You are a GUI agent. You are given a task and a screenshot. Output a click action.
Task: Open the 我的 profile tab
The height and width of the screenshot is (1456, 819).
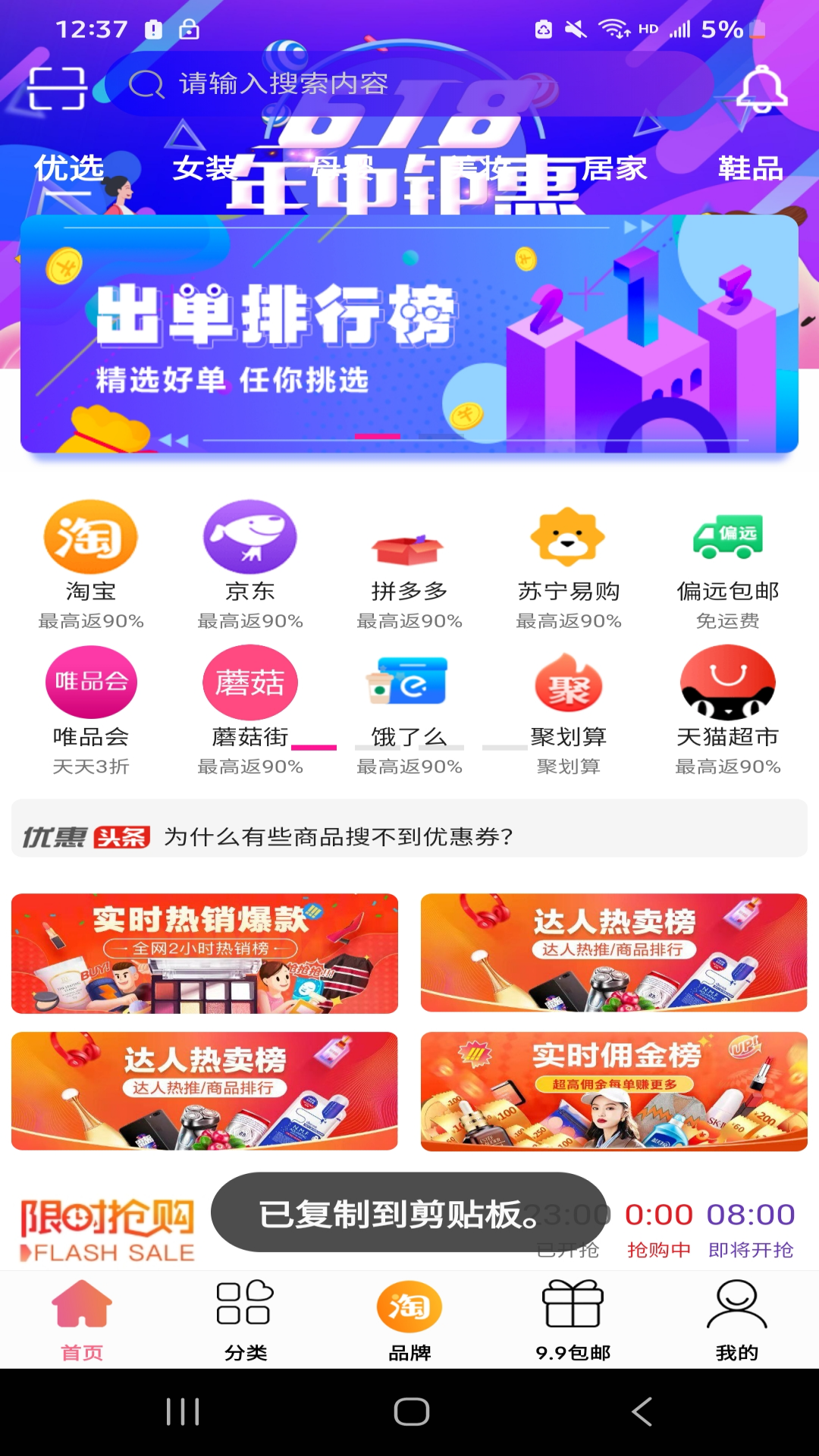[736, 1319]
